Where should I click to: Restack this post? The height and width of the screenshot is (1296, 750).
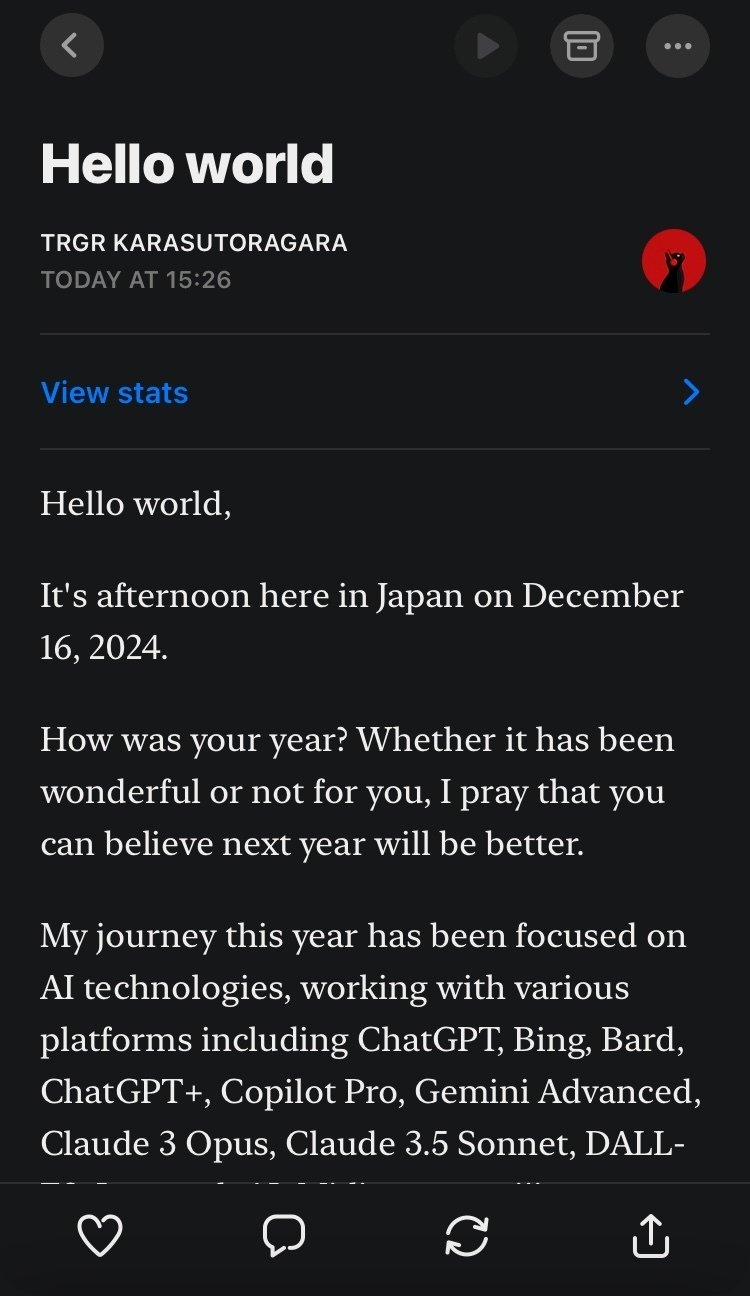coord(466,1235)
